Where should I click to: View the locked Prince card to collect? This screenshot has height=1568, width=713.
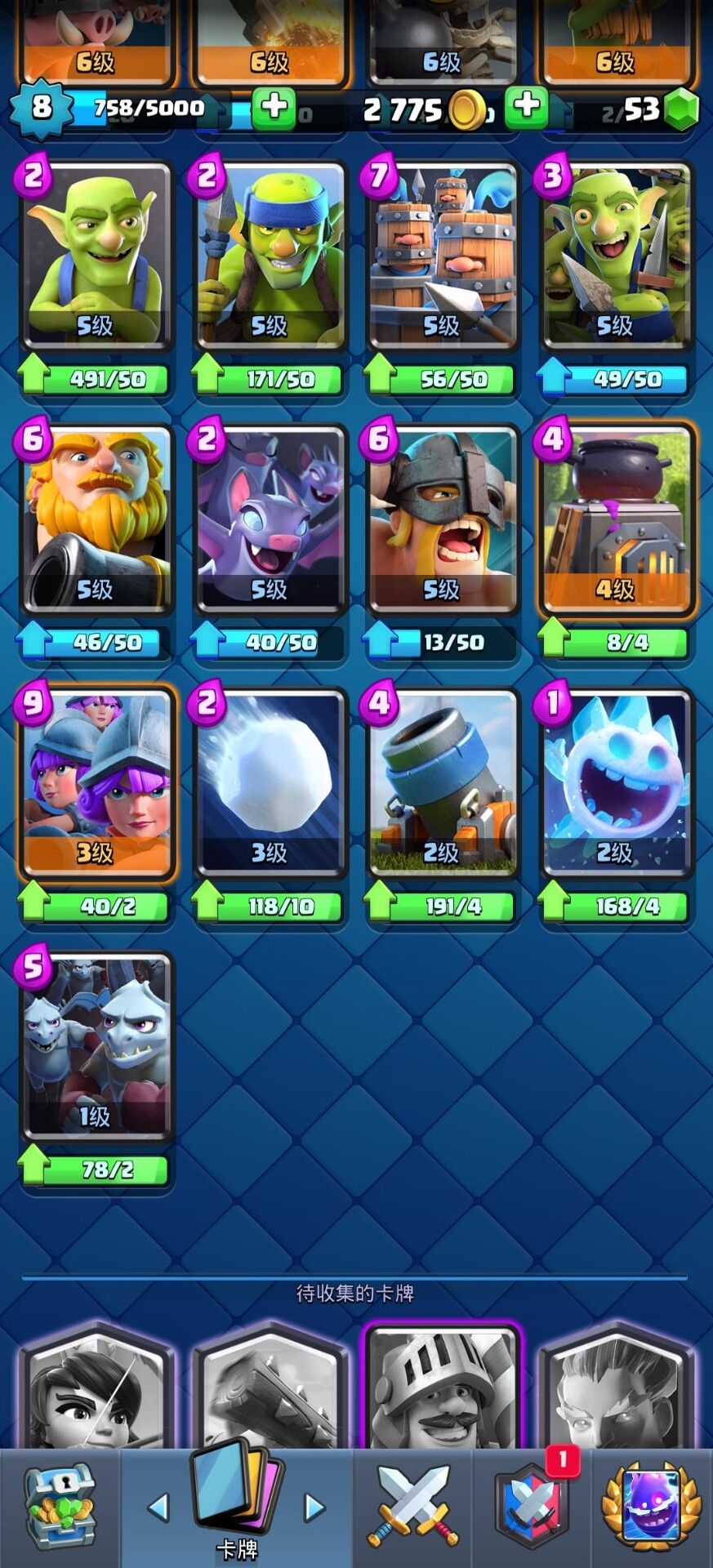(443, 1388)
